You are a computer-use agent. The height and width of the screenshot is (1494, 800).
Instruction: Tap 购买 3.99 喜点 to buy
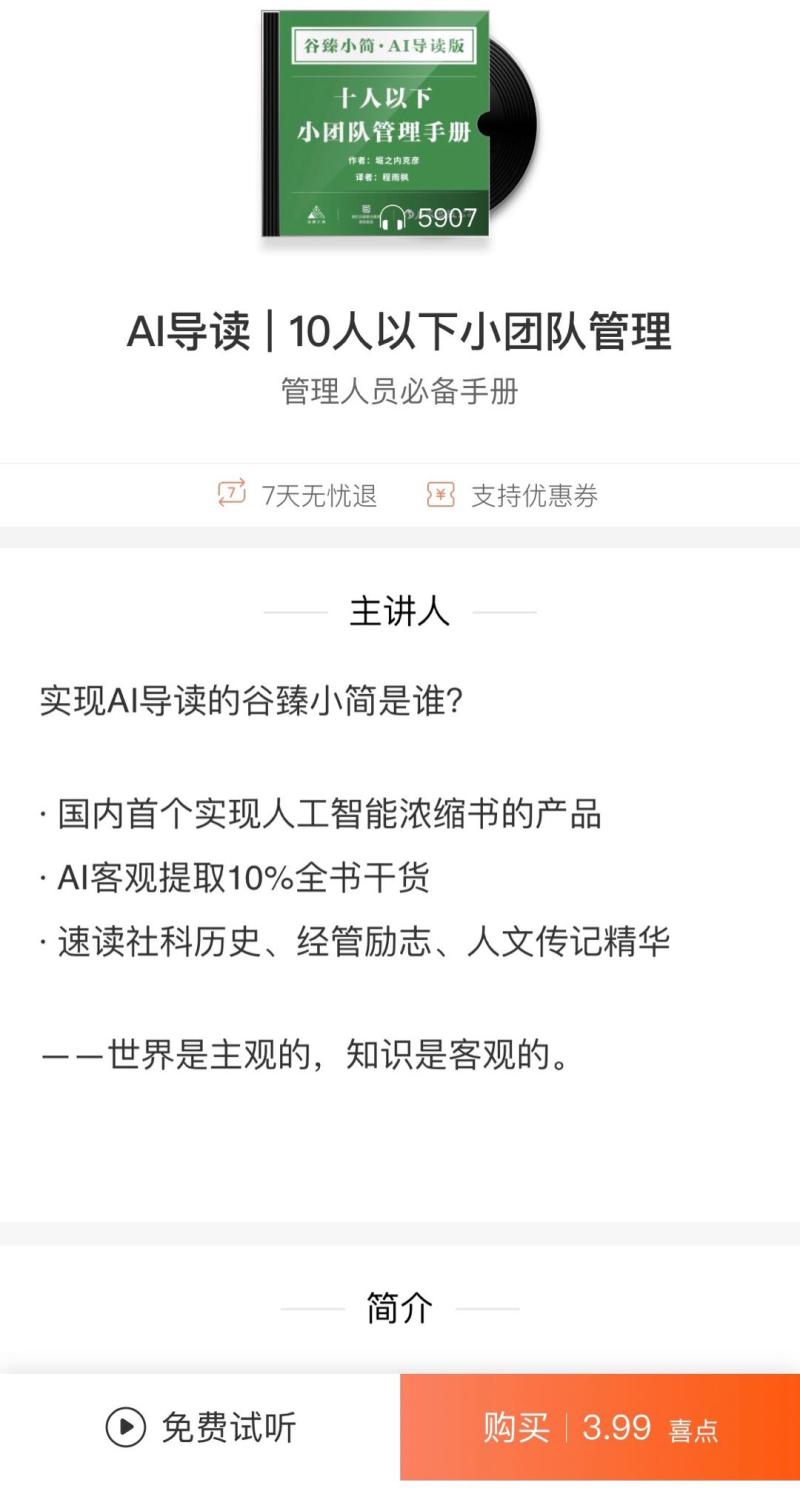click(x=600, y=1427)
